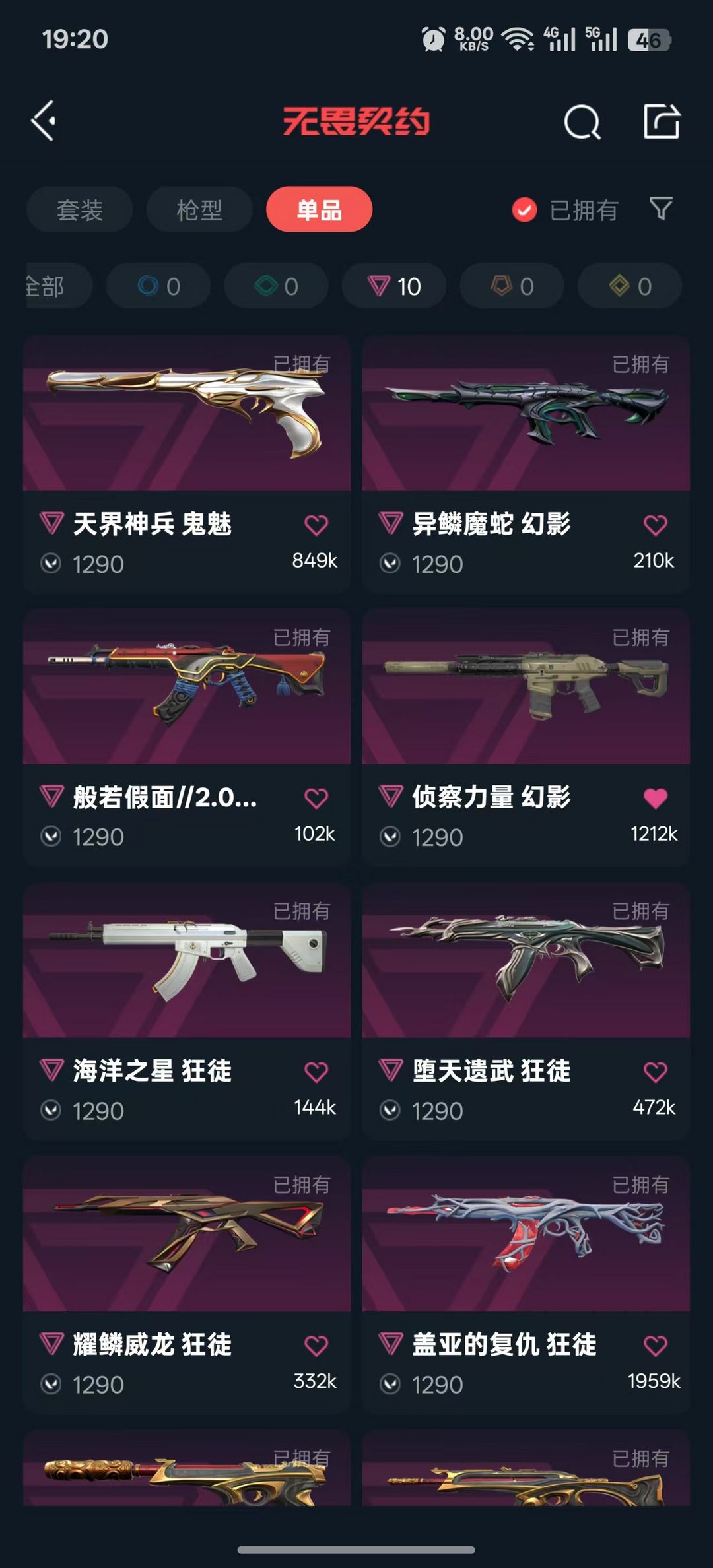Image resolution: width=713 pixels, height=1568 pixels.
Task: Tap the share icon in header
Action: click(662, 121)
